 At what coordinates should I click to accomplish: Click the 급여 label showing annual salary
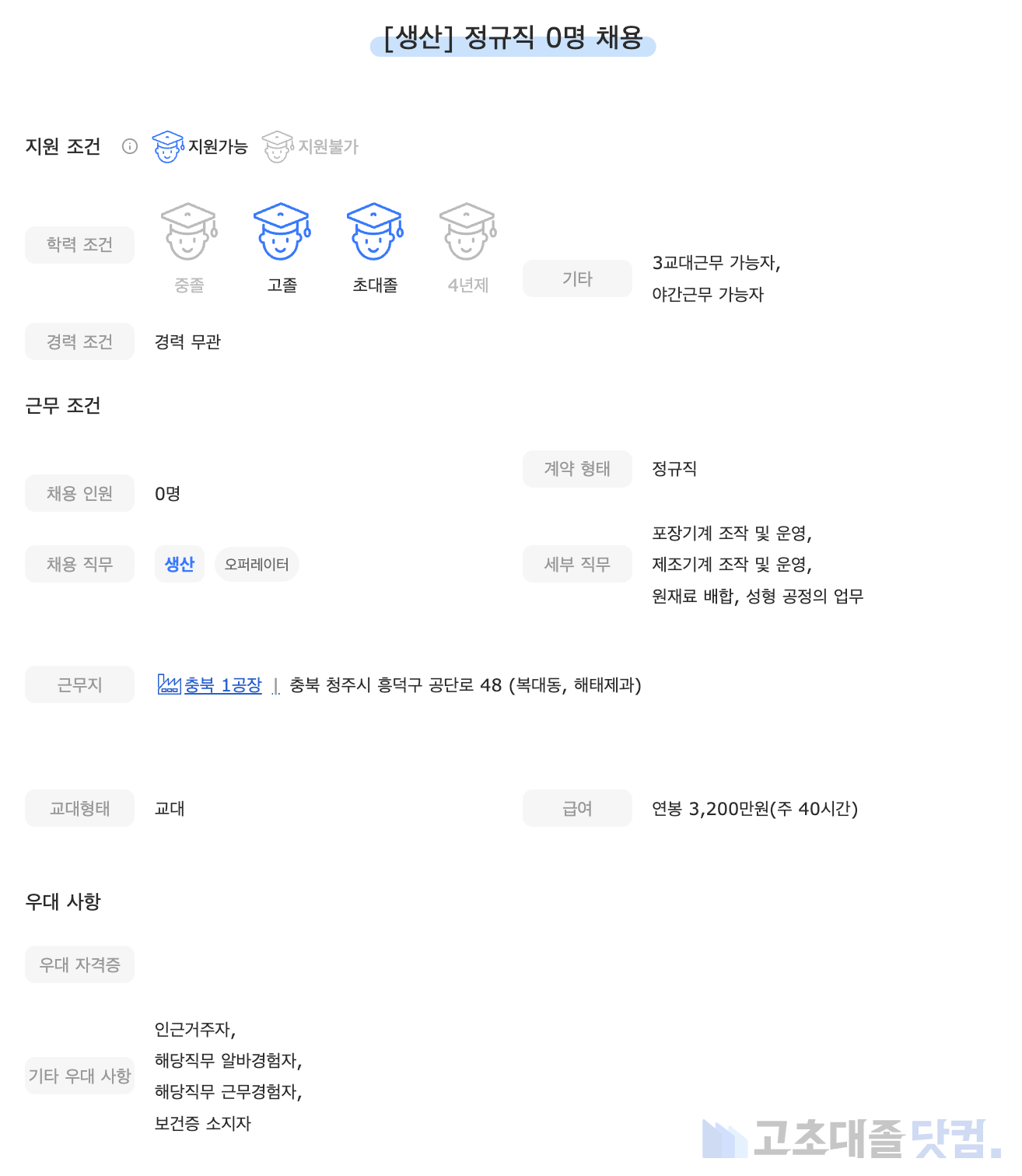(576, 808)
